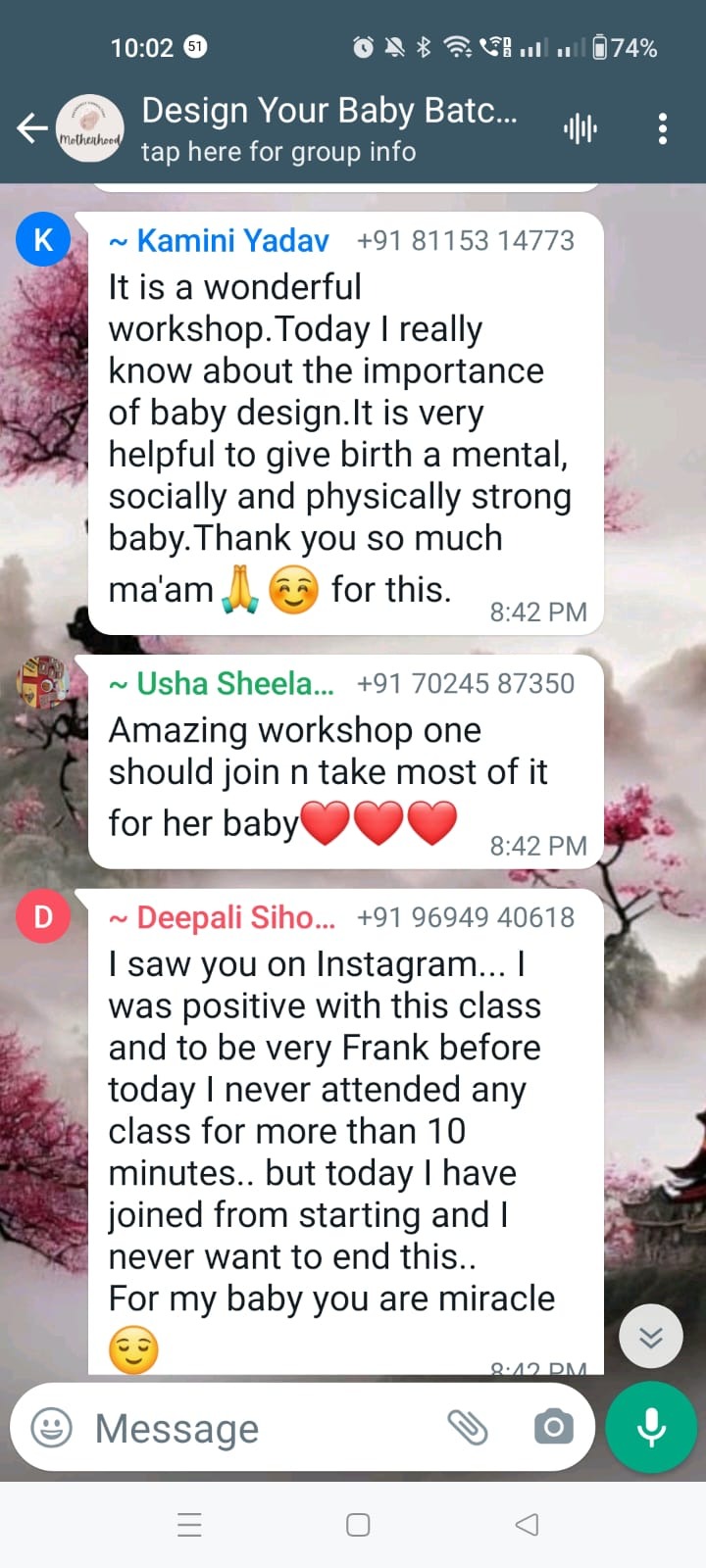Go back from the group chat

tap(32, 127)
